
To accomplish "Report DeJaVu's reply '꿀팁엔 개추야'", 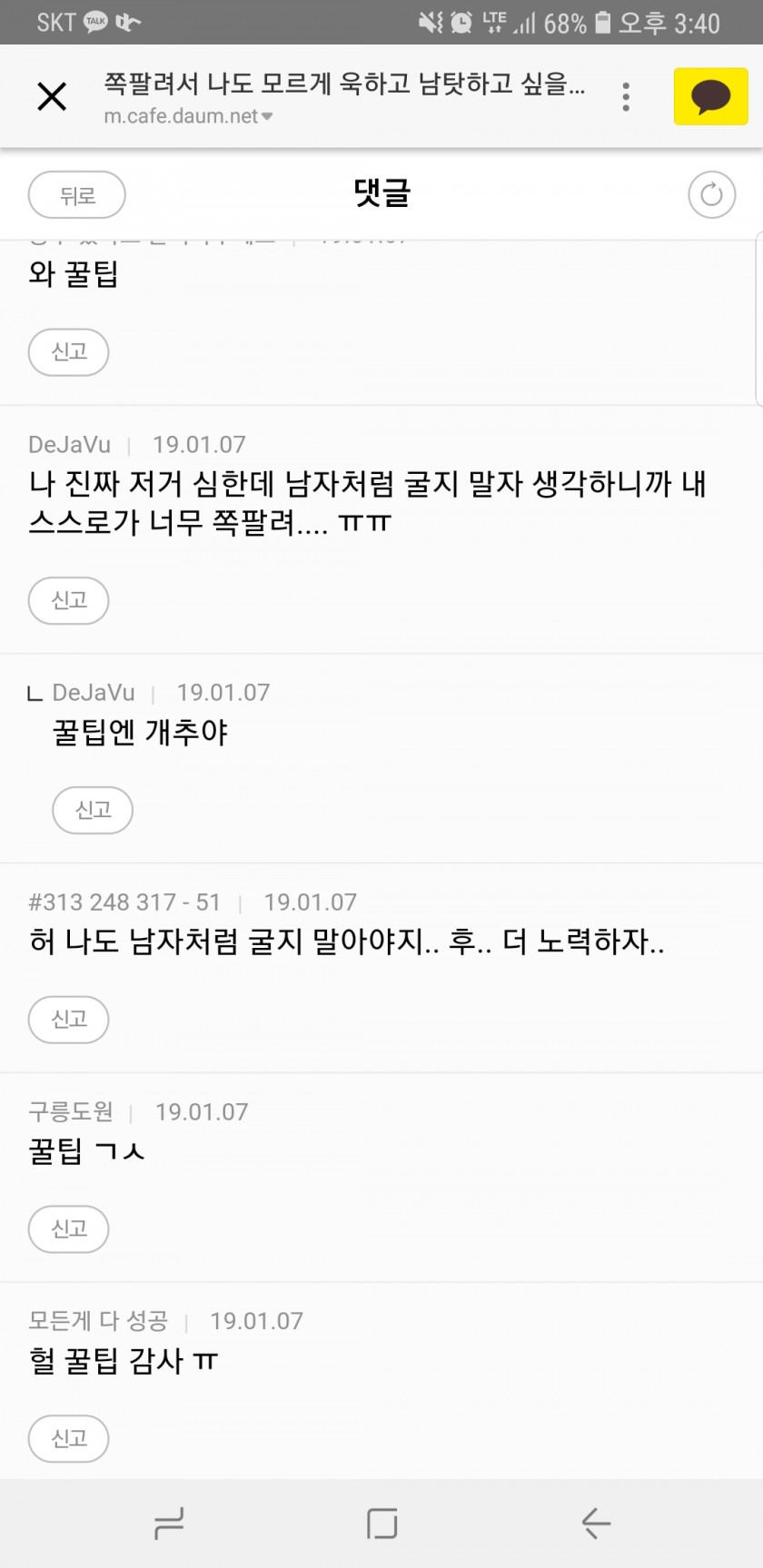I will pos(93,810).
